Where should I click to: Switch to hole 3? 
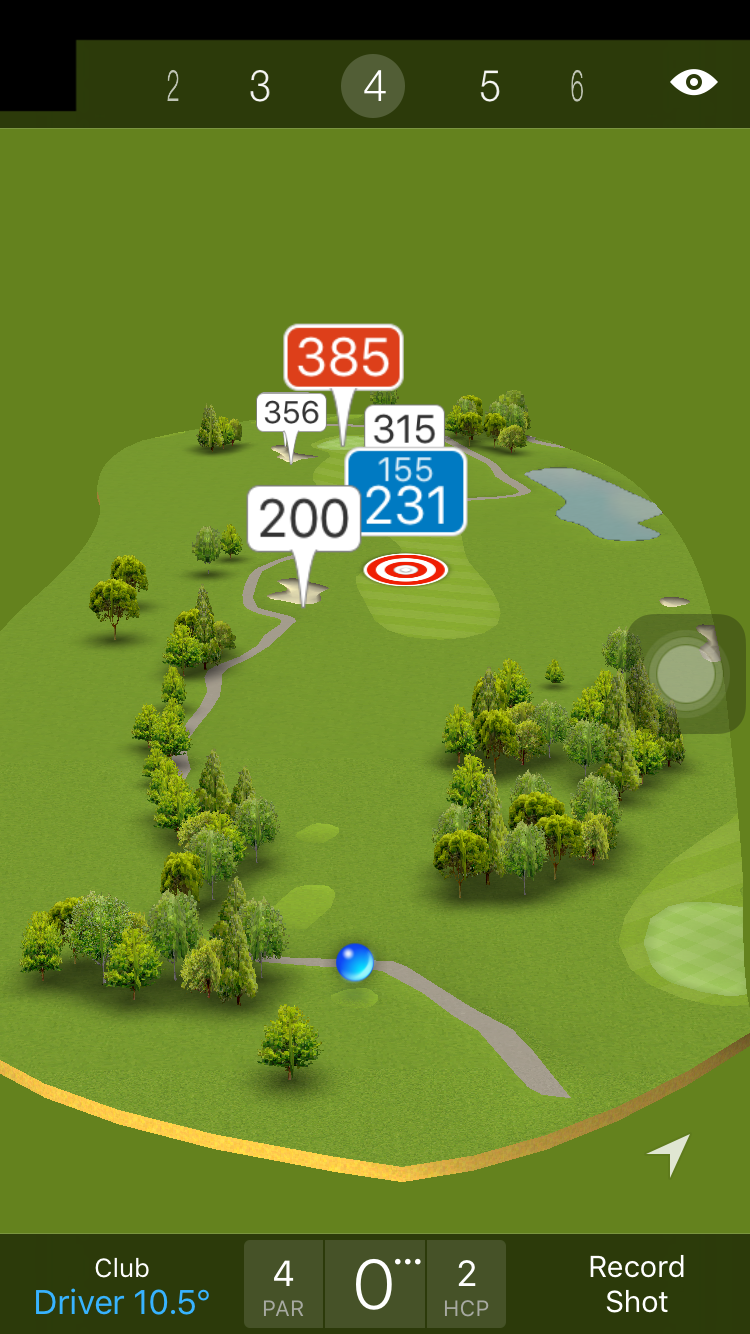tap(260, 87)
